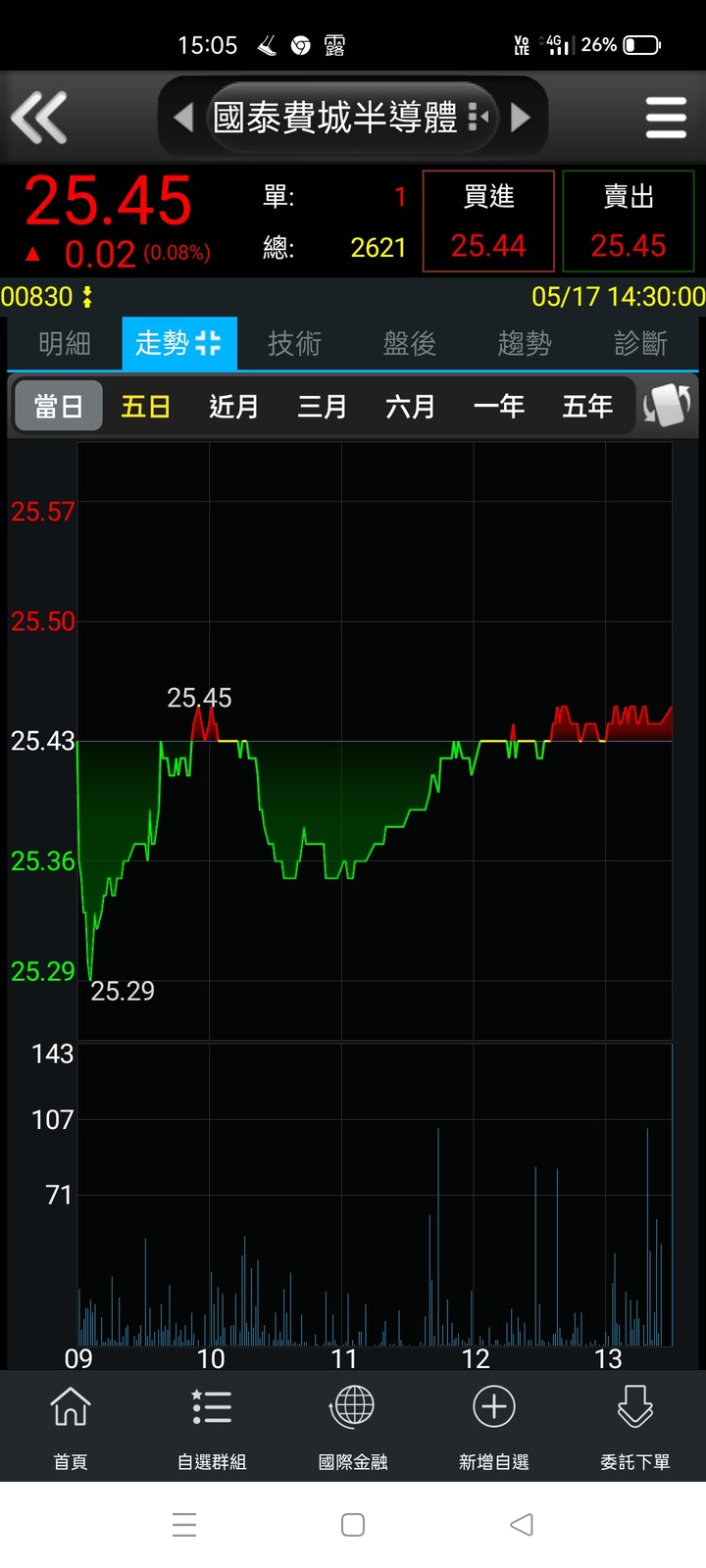Screen dimensions: 706x1568
Task: Open 委託下單 order placement
Action: (635, 1427)
